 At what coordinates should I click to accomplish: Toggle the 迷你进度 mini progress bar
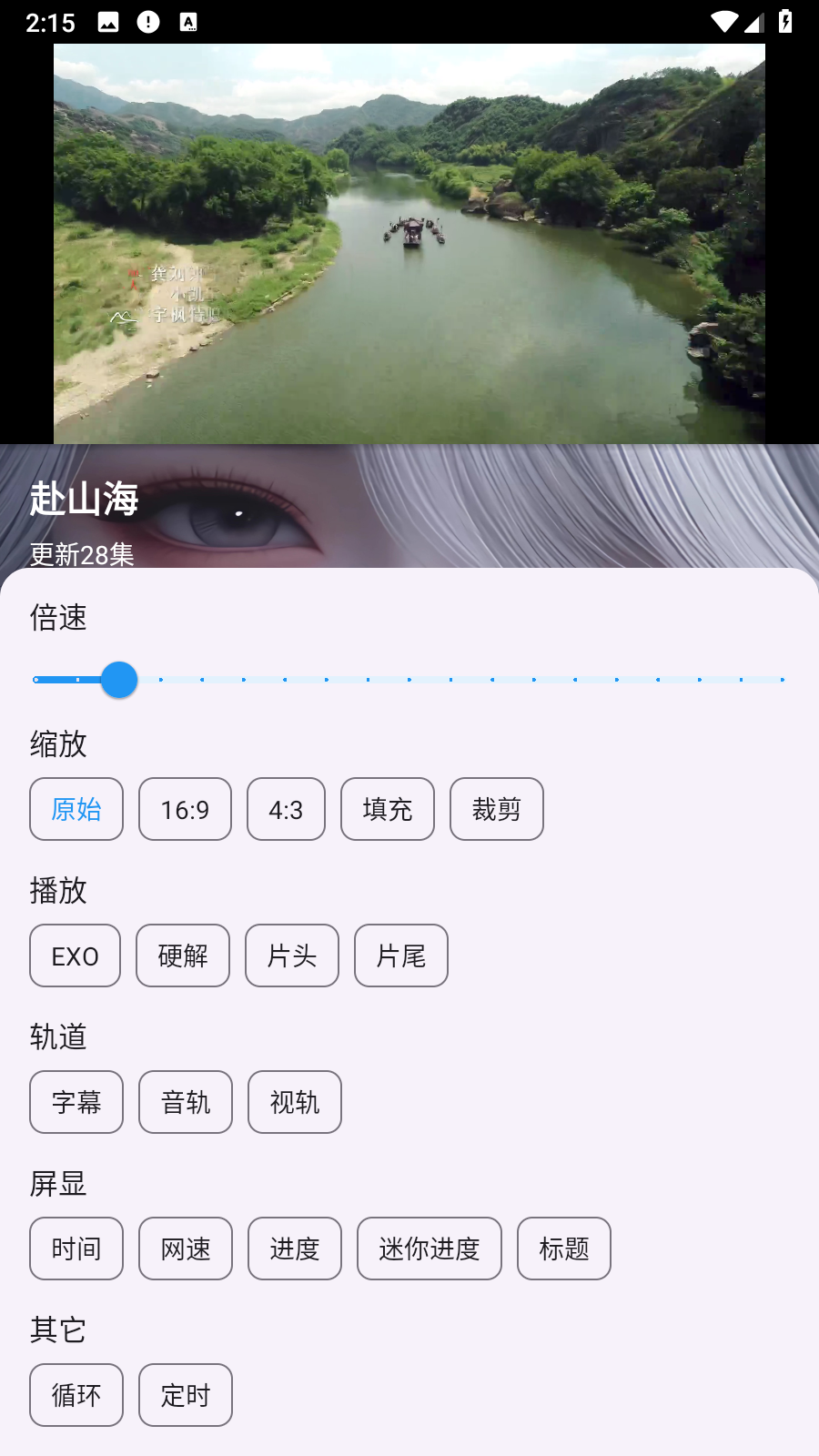[430, 1249]
